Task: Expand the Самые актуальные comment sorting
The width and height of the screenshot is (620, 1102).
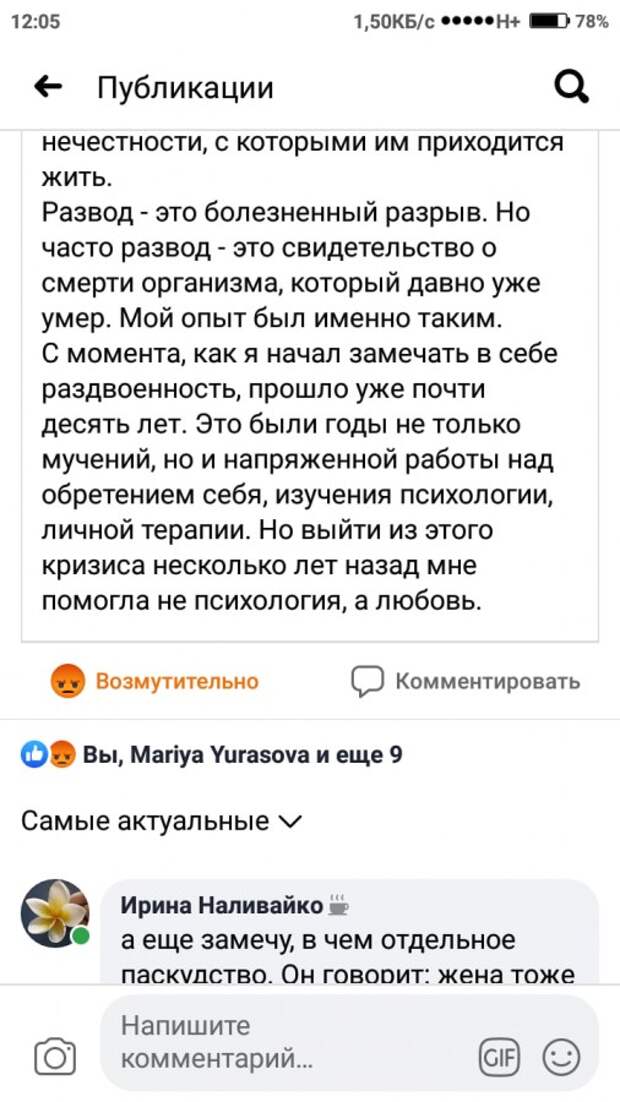Action: pos(161,821)
